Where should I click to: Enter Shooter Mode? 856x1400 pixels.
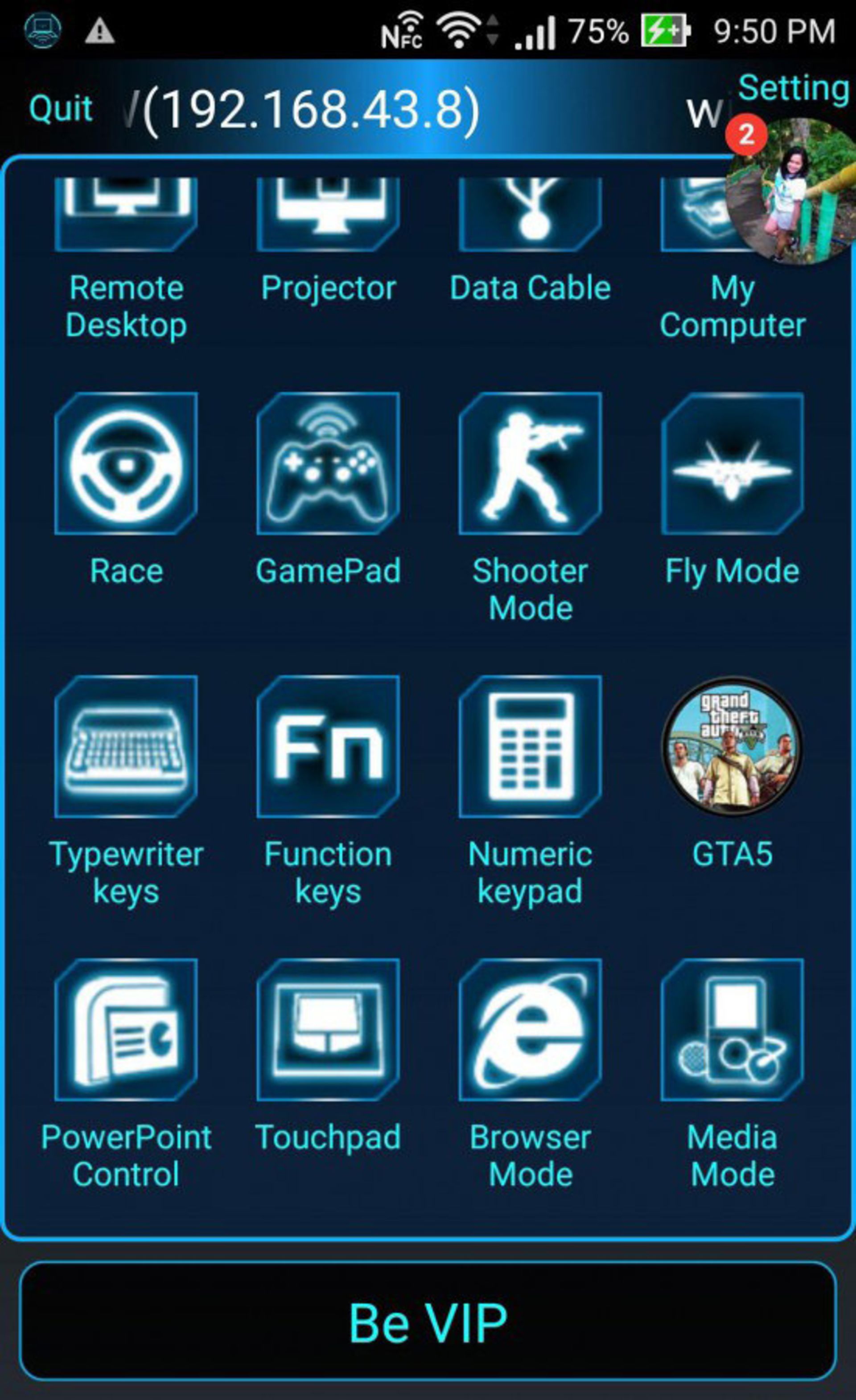[530, 463]
